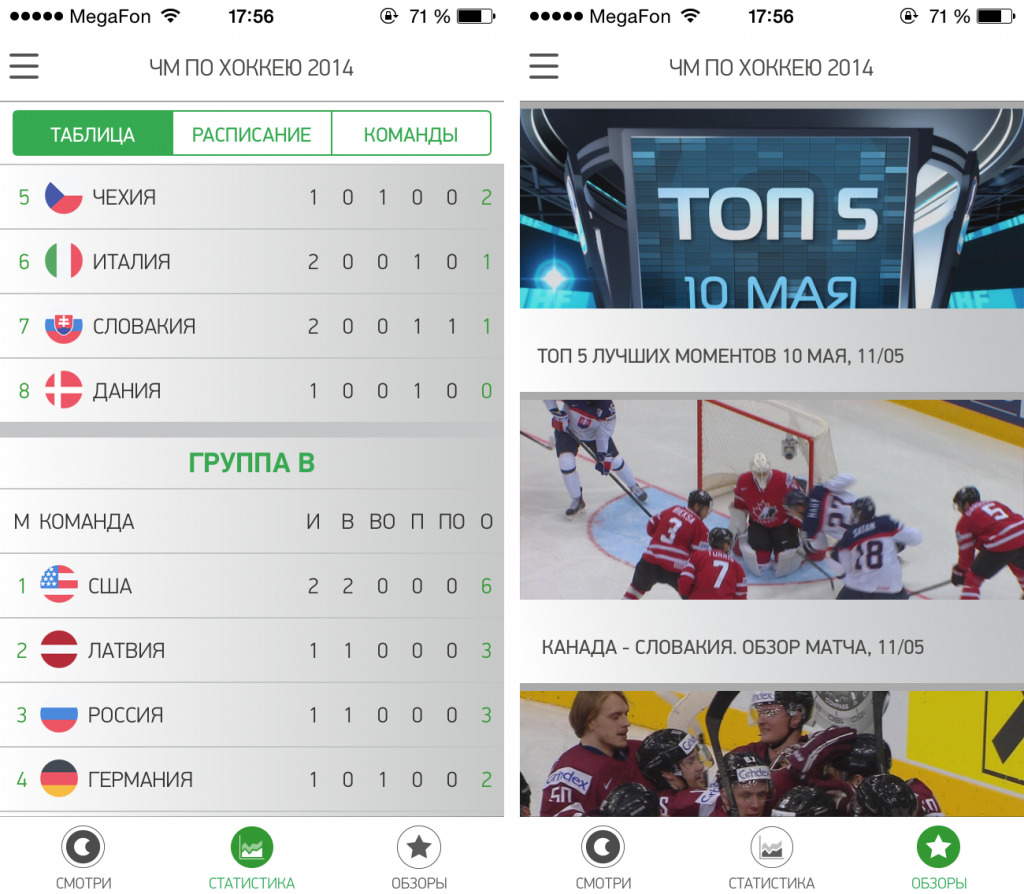Open the drawer menu on the reviews screen
This screenshot has height=894, width=1024.
coord(544,67)
